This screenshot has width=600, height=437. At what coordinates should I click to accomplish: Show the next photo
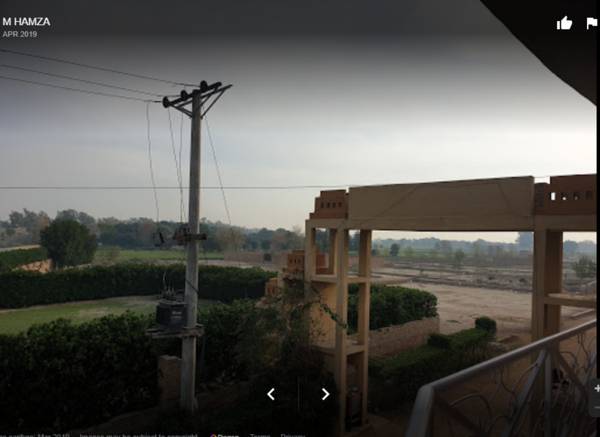click(x=325, y=394)
